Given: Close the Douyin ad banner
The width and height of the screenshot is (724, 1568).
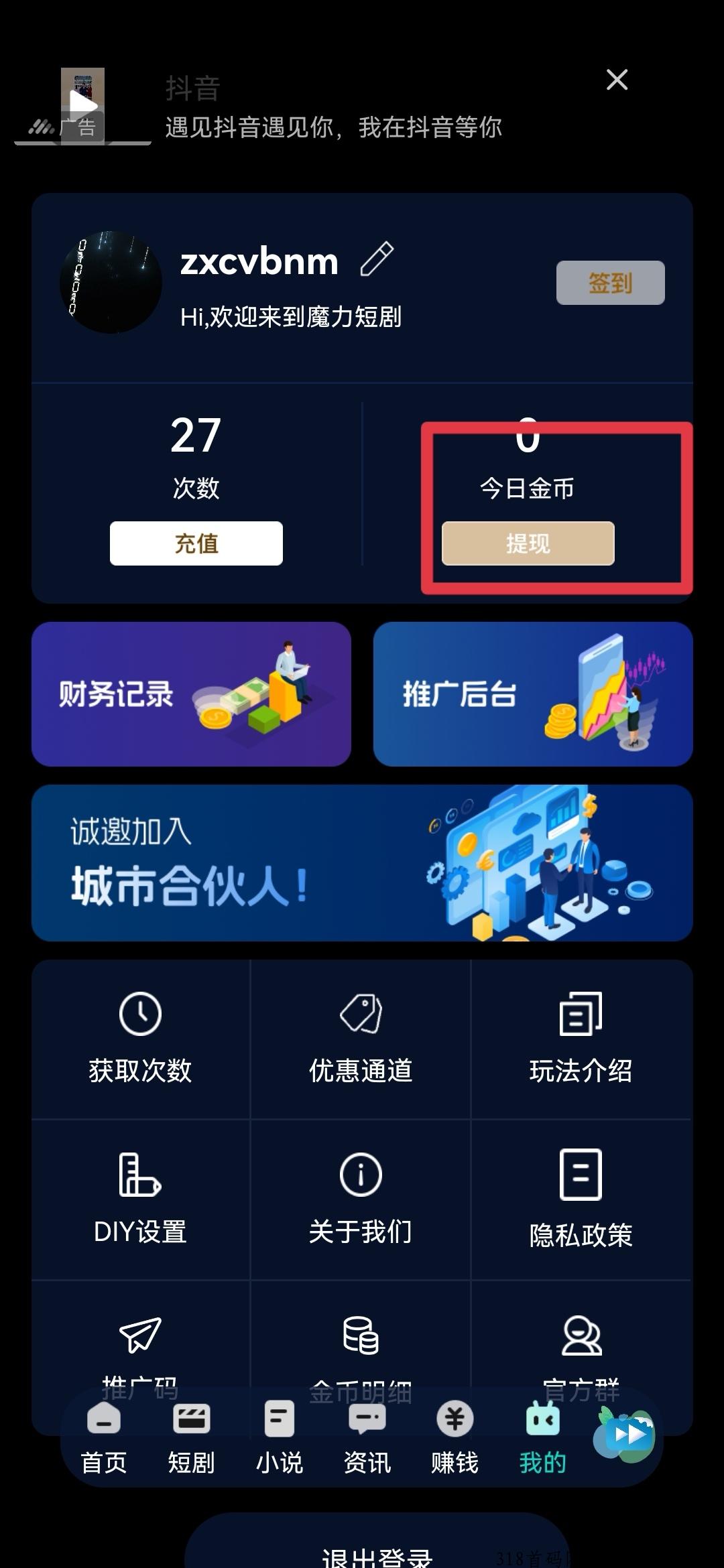Looking at the screenshot, I should 617,80.
